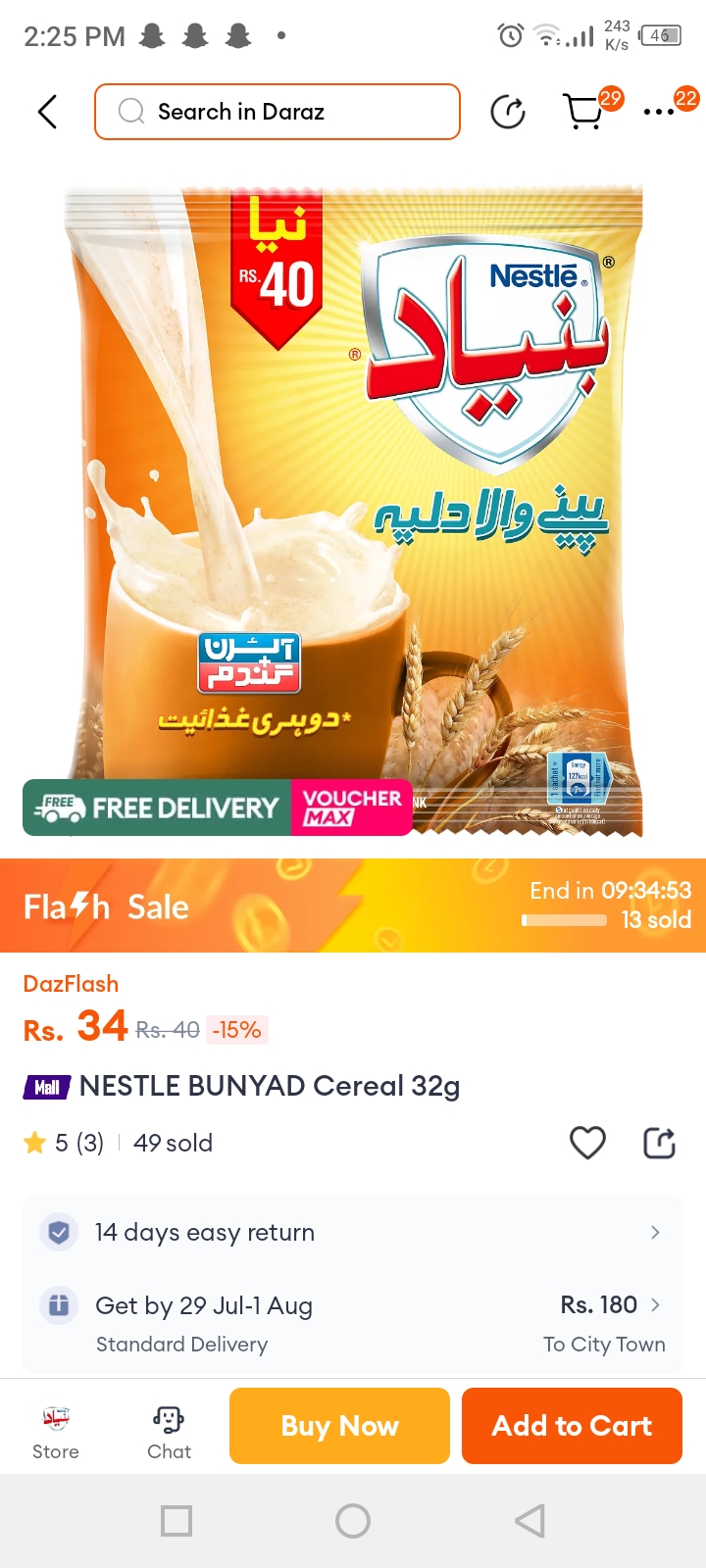Viewport: 706px width, 1568px height.
Task: Open the Search in Daraz field
Action: click(277, 112)
